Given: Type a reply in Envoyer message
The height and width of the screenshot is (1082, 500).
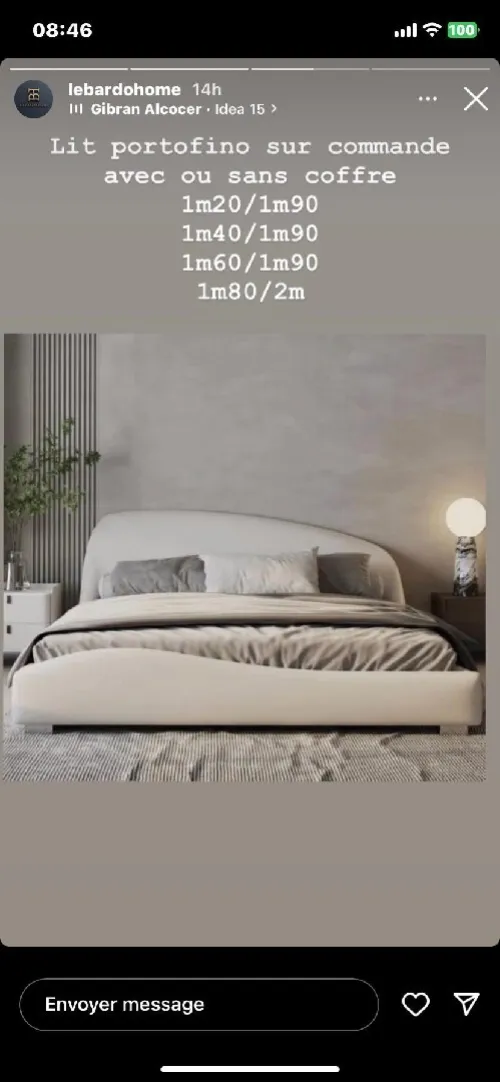Looking at the screenshot, I should coord(199,1004).
